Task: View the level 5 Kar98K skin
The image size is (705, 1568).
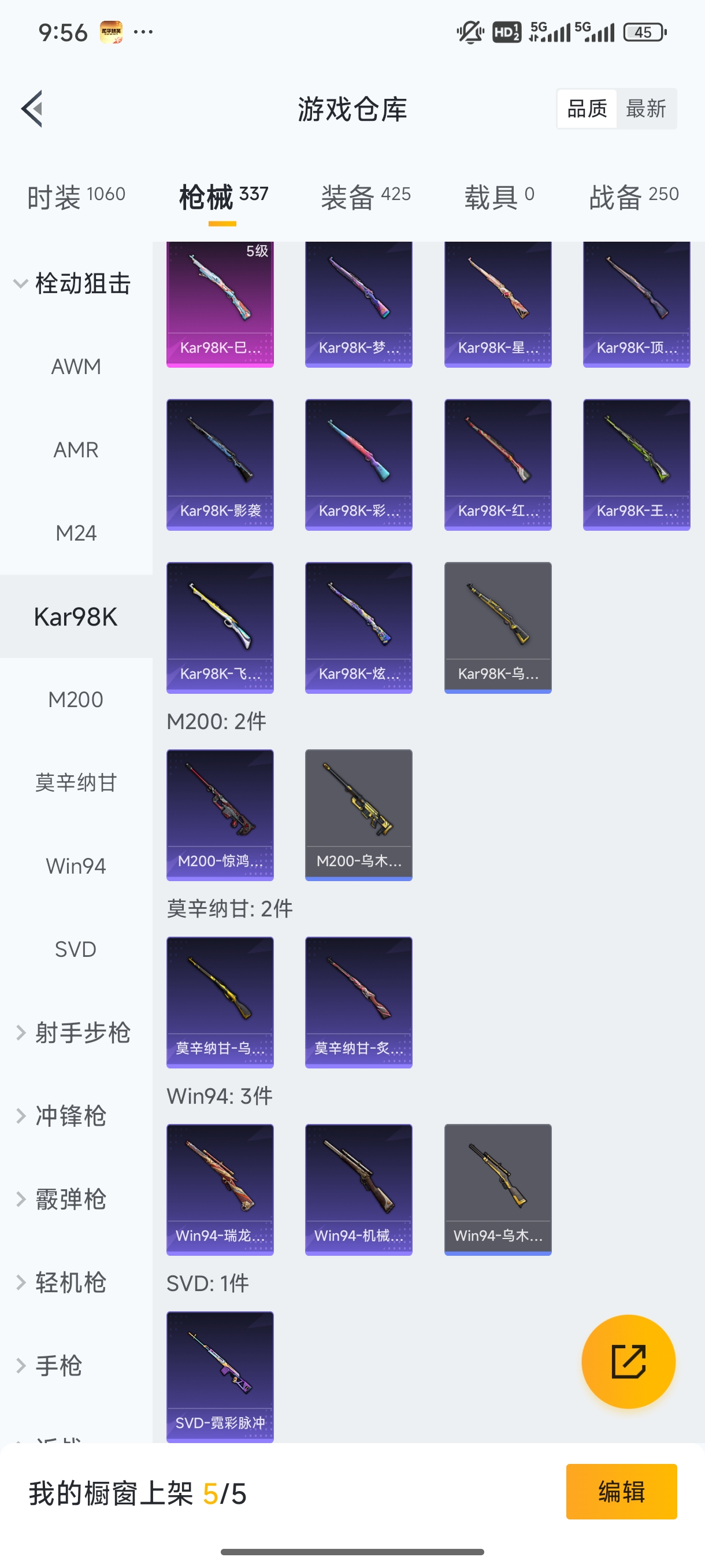Action: (x=219, y=303)
